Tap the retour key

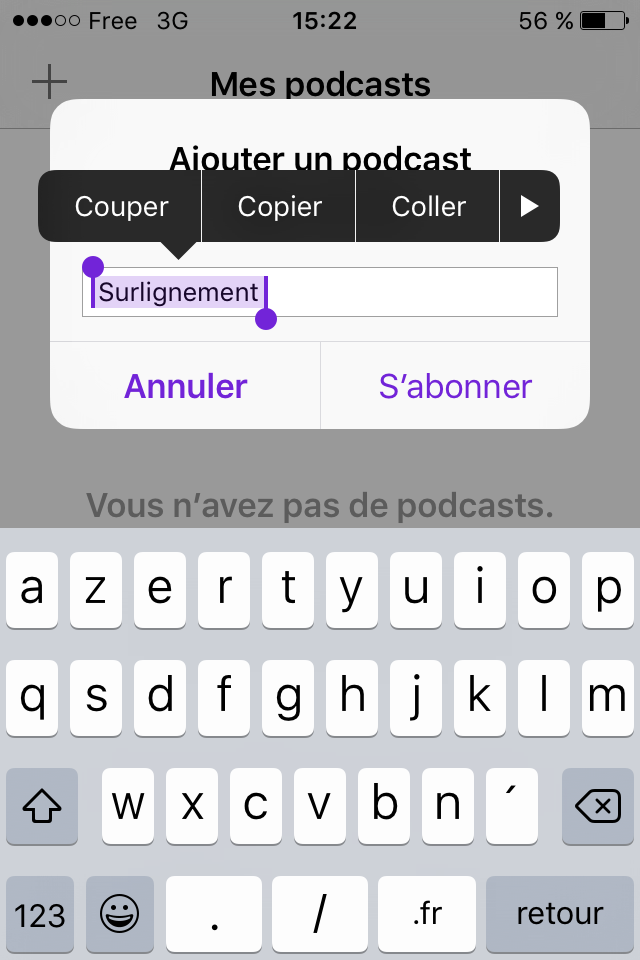click(560, 914)
